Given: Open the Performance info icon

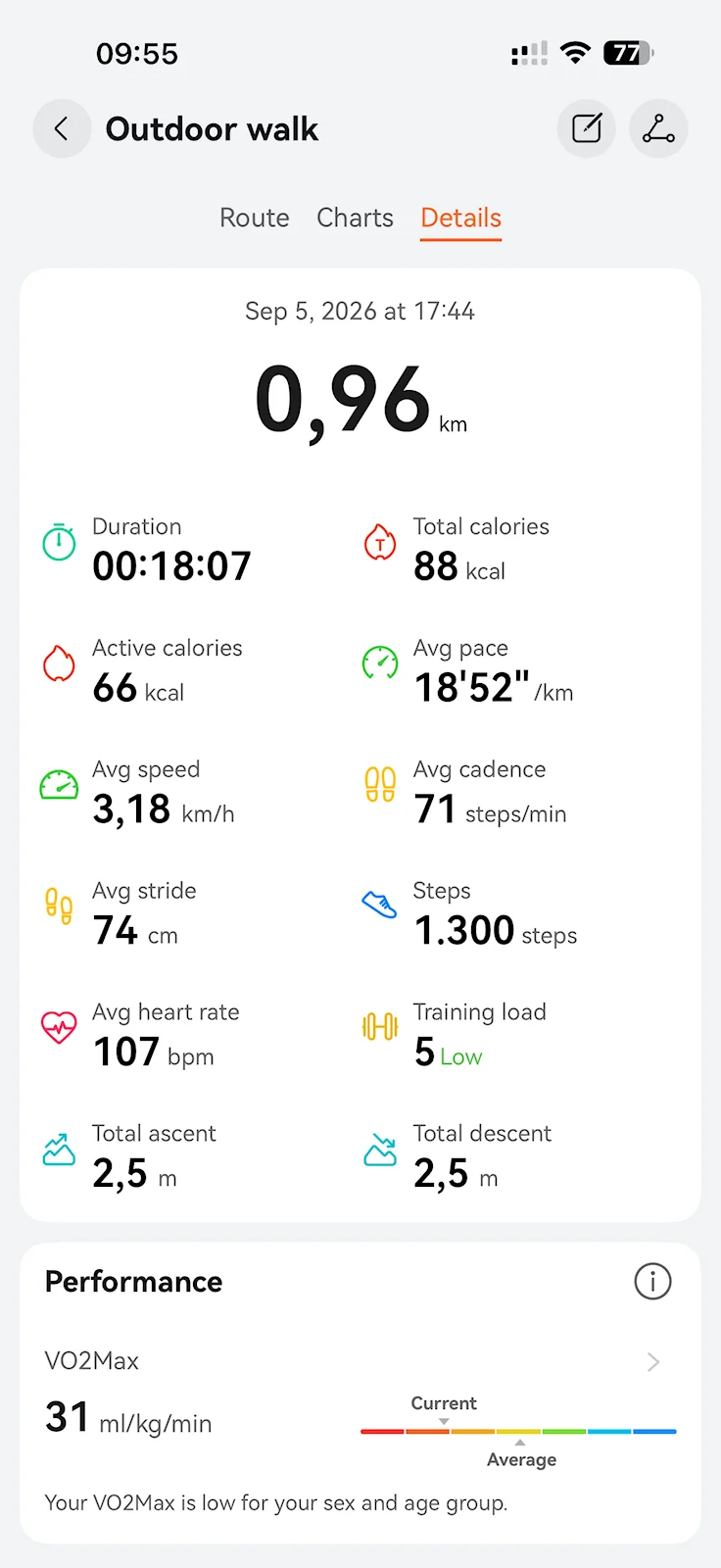Looking at the screenshot, I should 652,1281.
